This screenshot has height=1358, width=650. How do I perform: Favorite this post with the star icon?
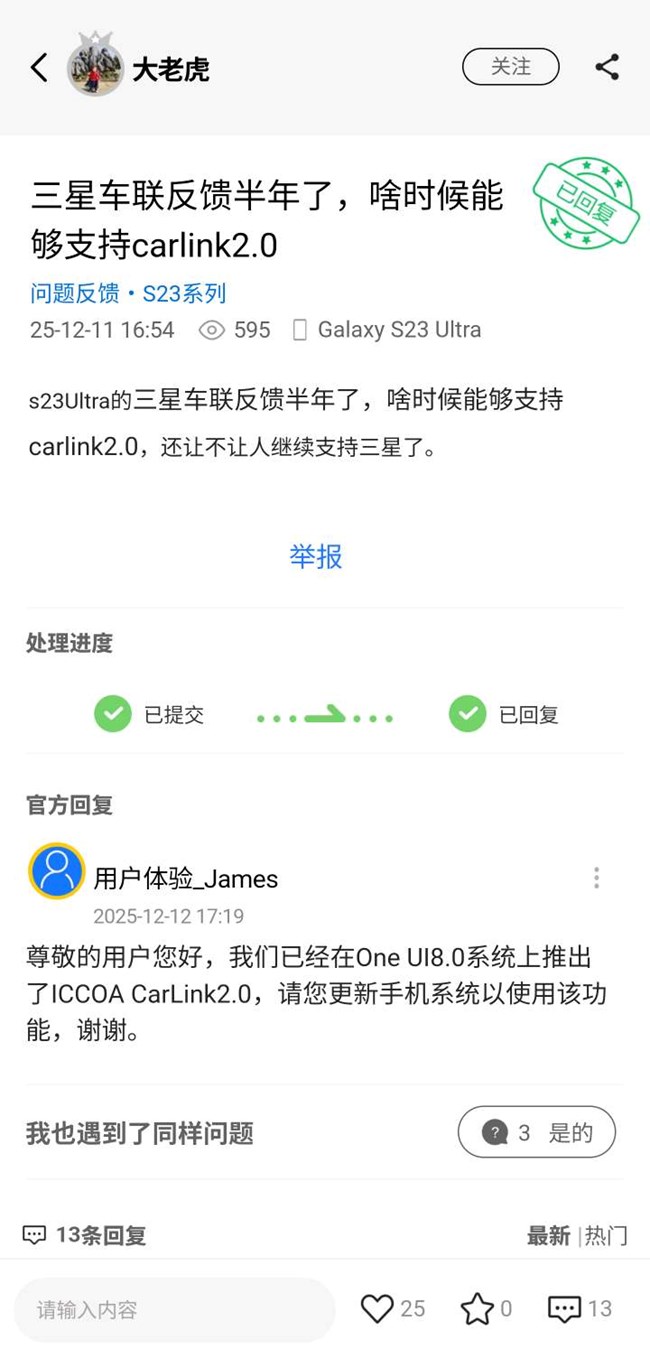pos(477,1308)
